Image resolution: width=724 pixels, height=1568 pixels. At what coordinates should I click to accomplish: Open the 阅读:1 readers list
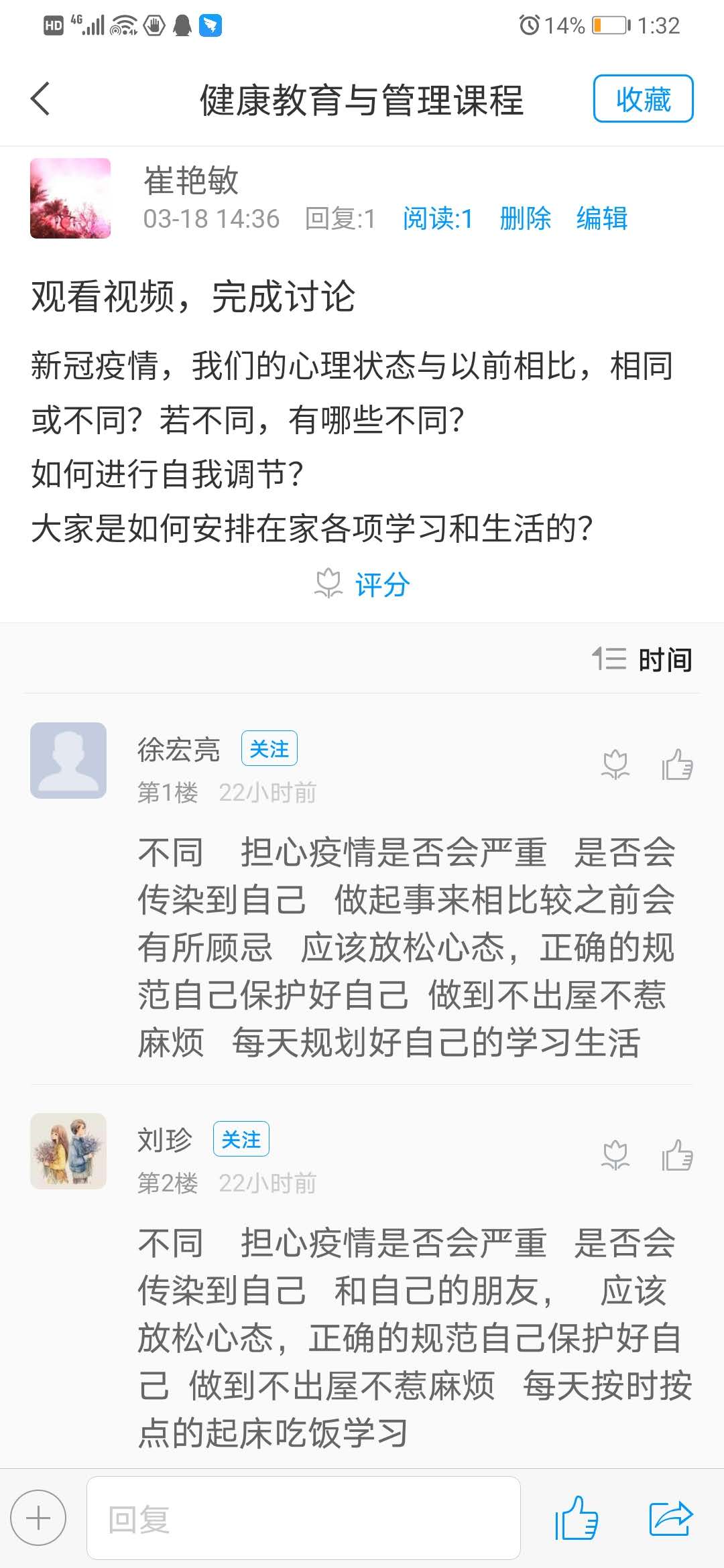pos(438,218)
